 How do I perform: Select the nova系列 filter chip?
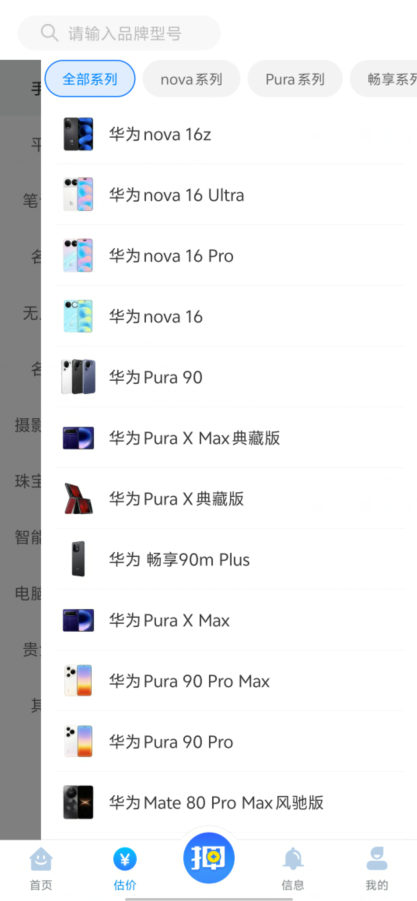pos(191,79)
